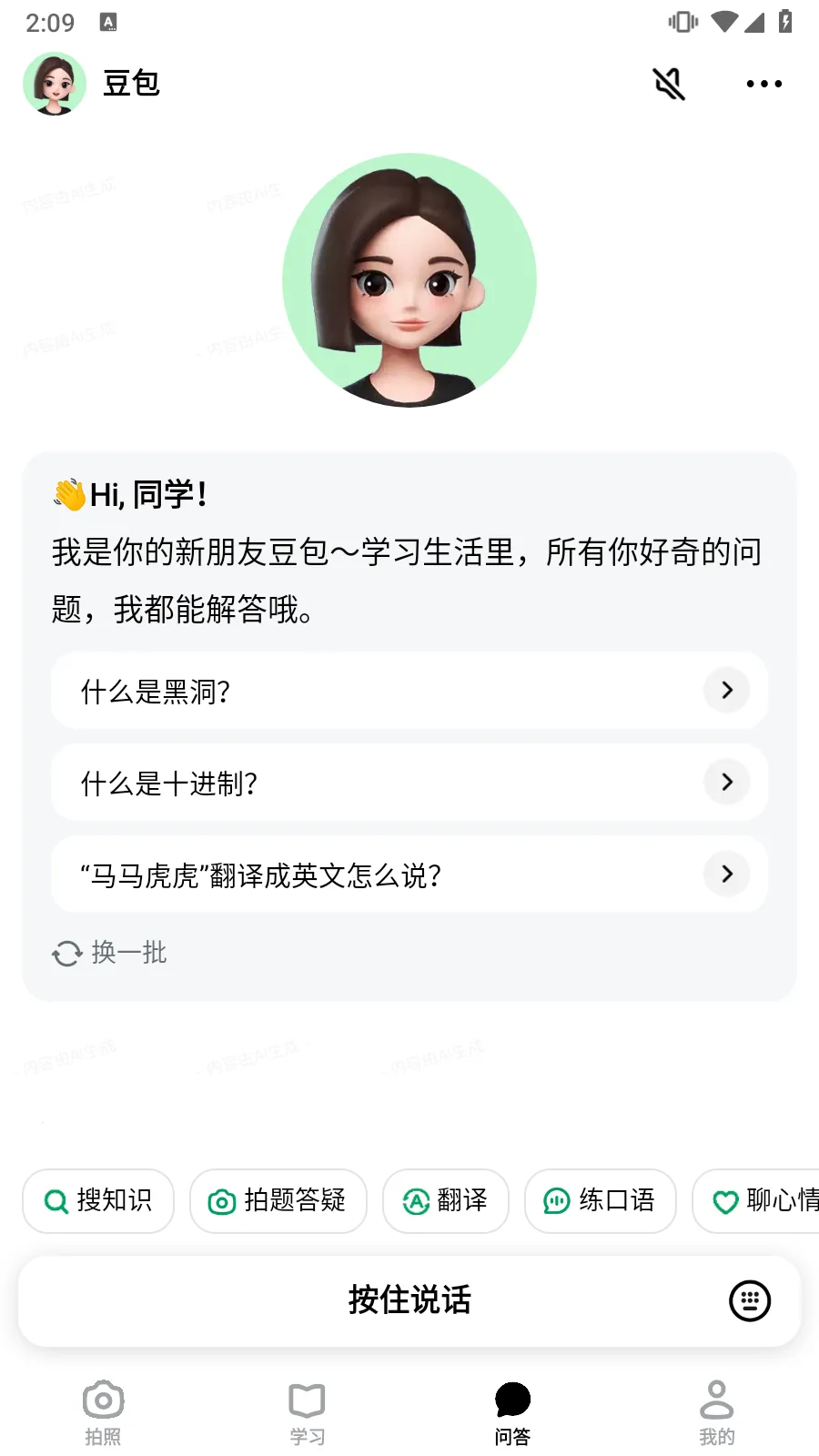
Task: Select the 拍题答疑 camera question tool
Action: tap(278, 1201)
